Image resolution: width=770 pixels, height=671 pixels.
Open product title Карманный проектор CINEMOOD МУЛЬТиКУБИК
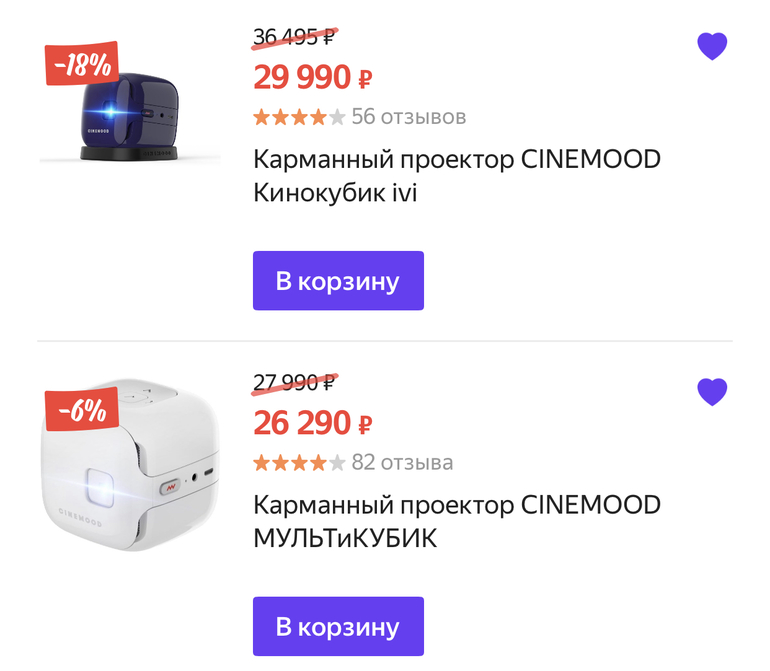pyautogui.click(x=456, y=521)
